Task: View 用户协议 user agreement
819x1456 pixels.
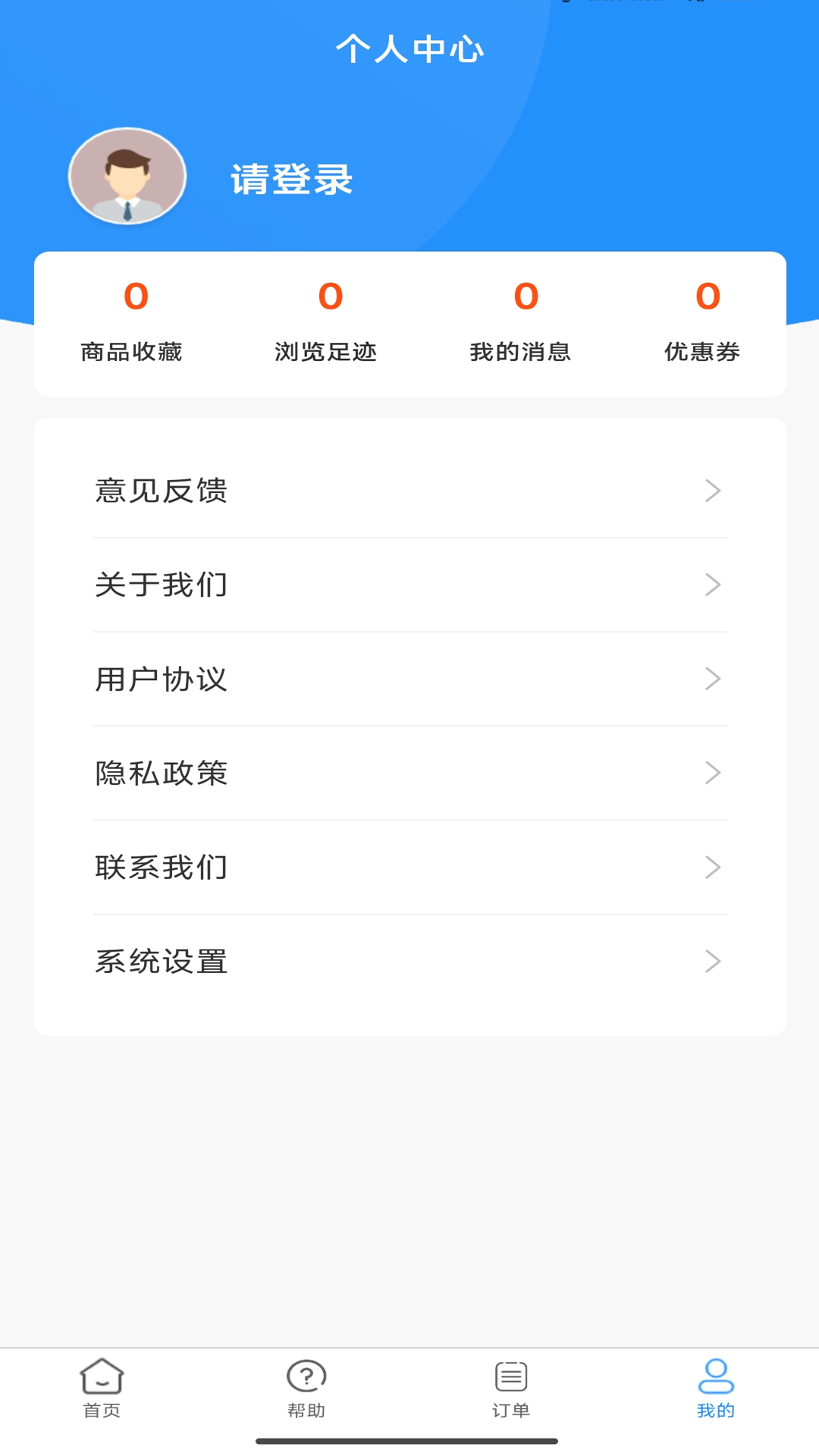Action: [409, 679]
